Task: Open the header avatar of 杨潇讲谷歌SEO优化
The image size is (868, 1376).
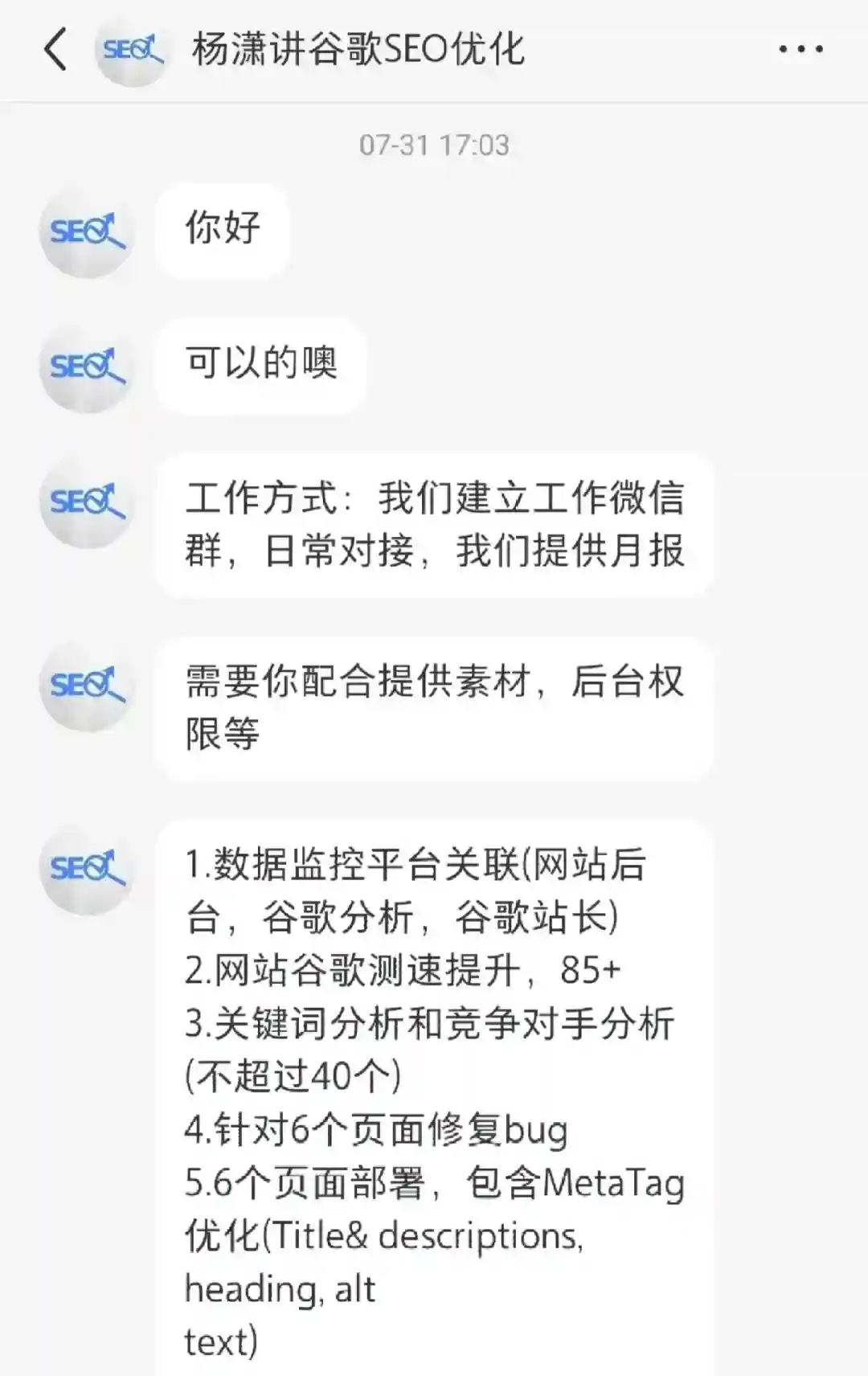Action: (132, 51)
